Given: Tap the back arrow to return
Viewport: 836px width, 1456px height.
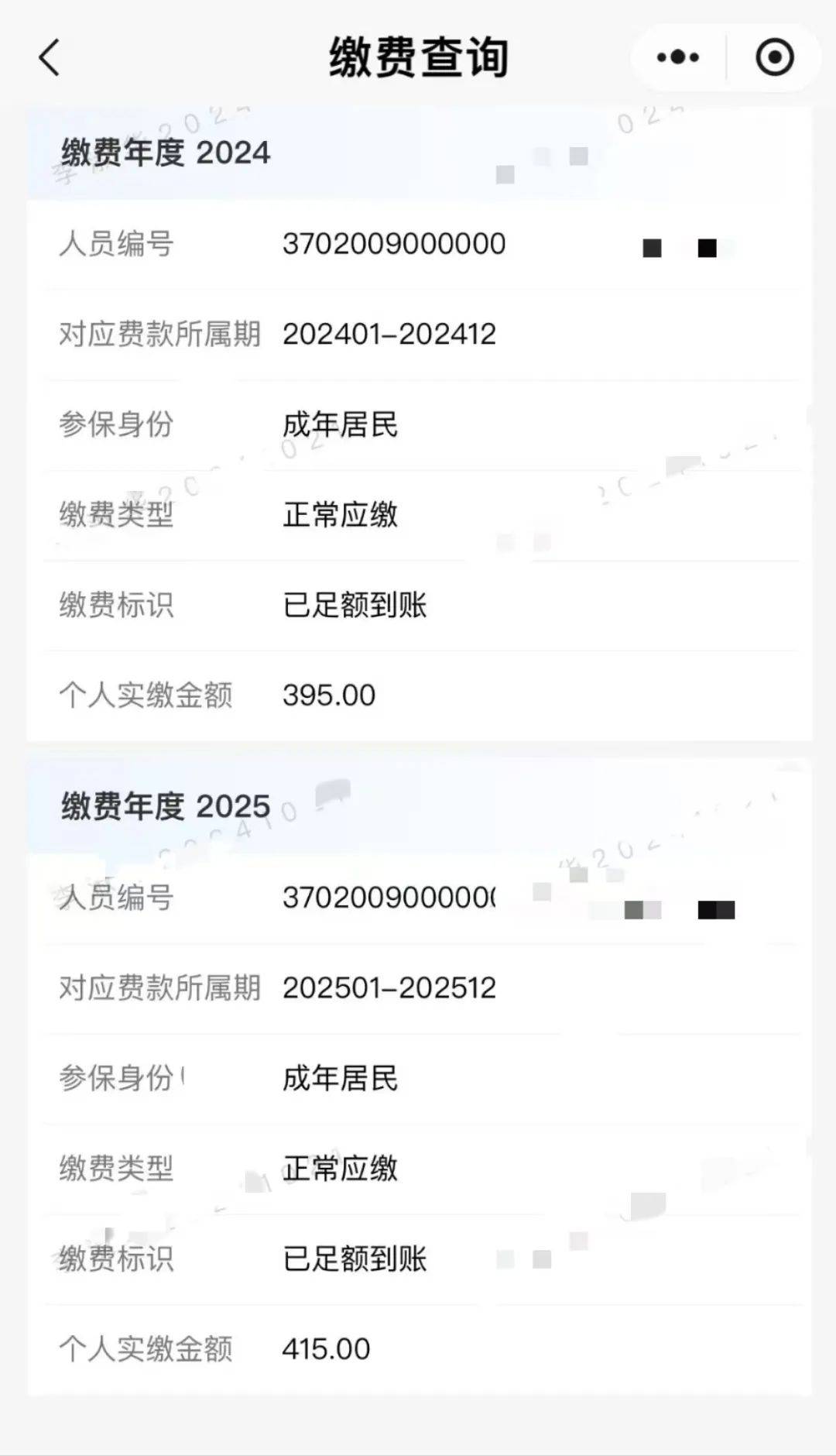Looking at the screenshot, I should tap(49, 58).
